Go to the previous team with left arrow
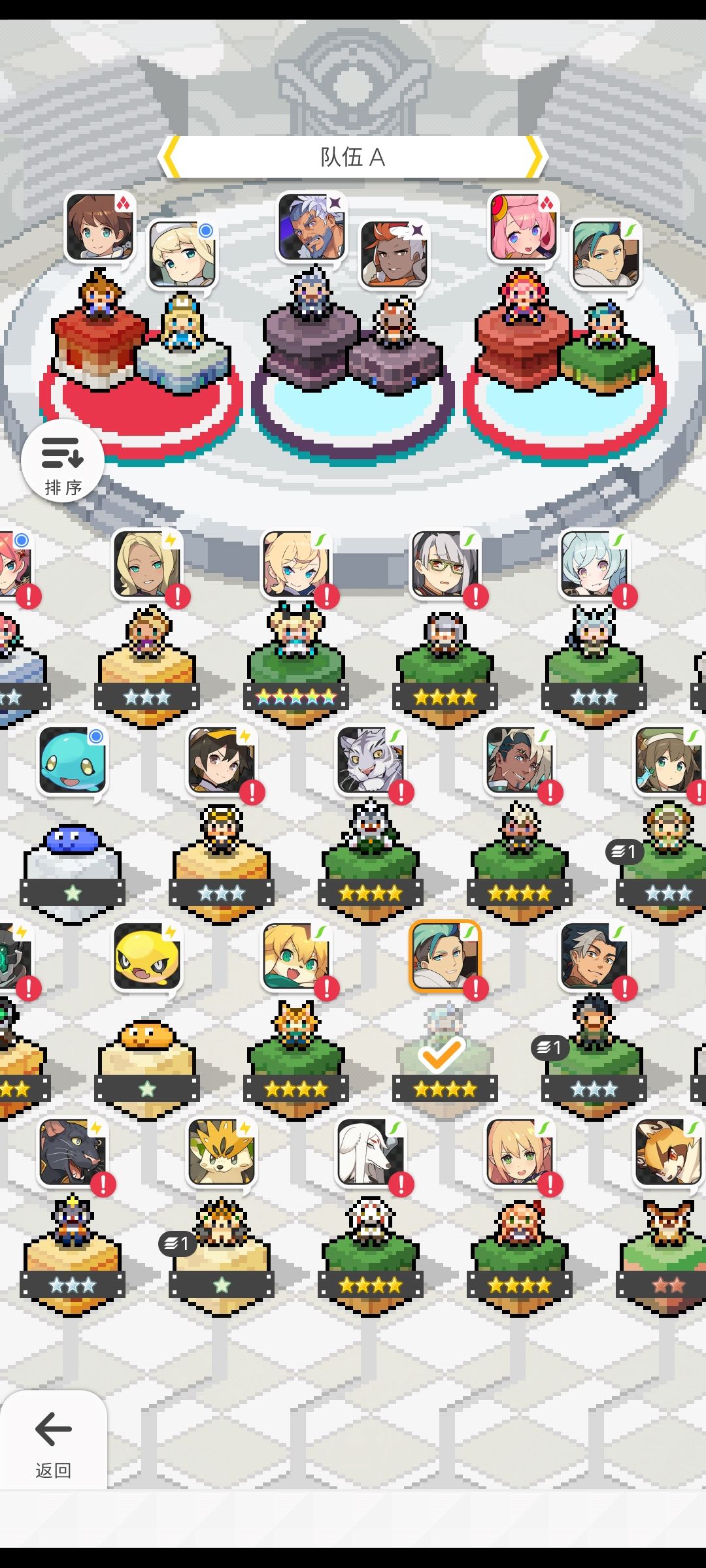This screenshot has height=1568, width=706. (171, 157)
